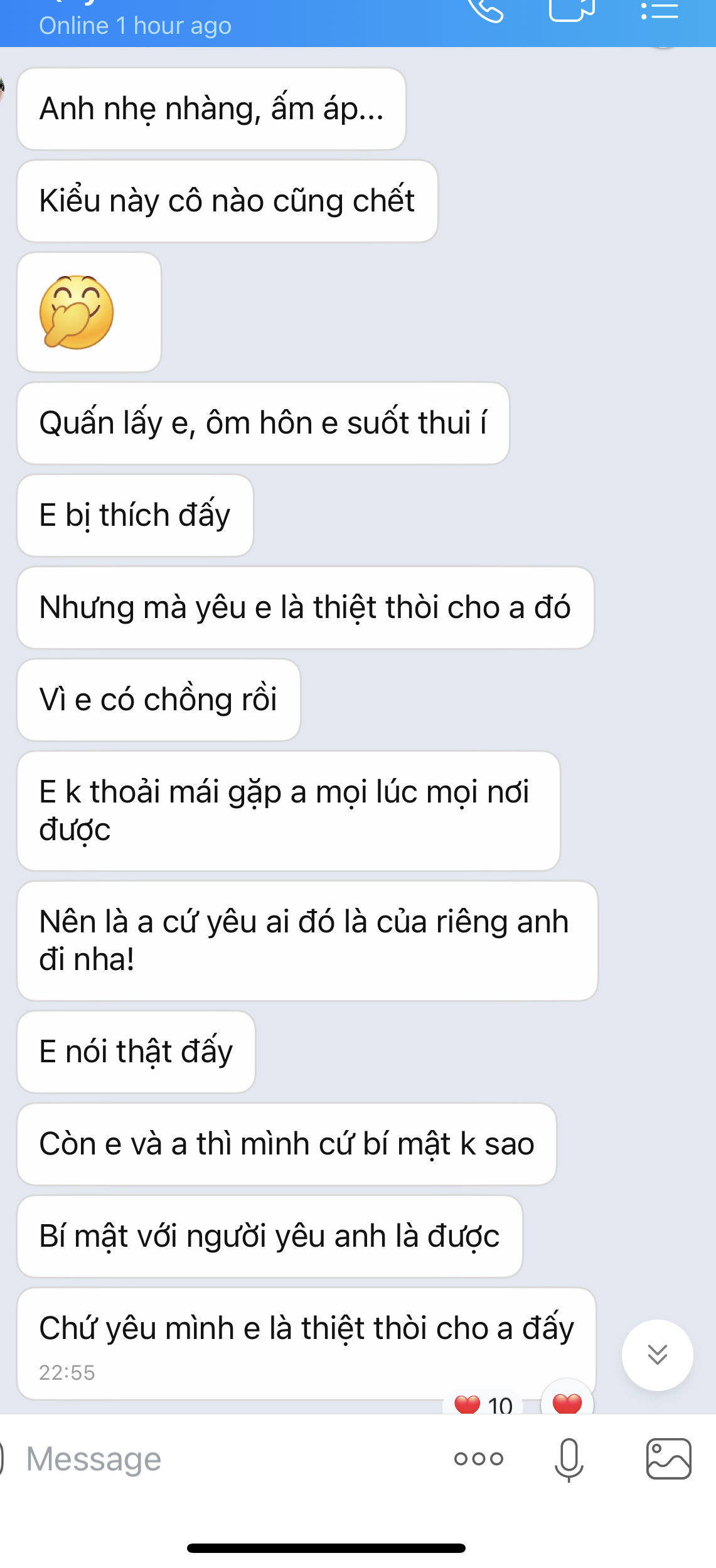This screenshot has height=1568, width=716.
Task: Jump to latest messages arrow button
Action: pos(657,1355)
